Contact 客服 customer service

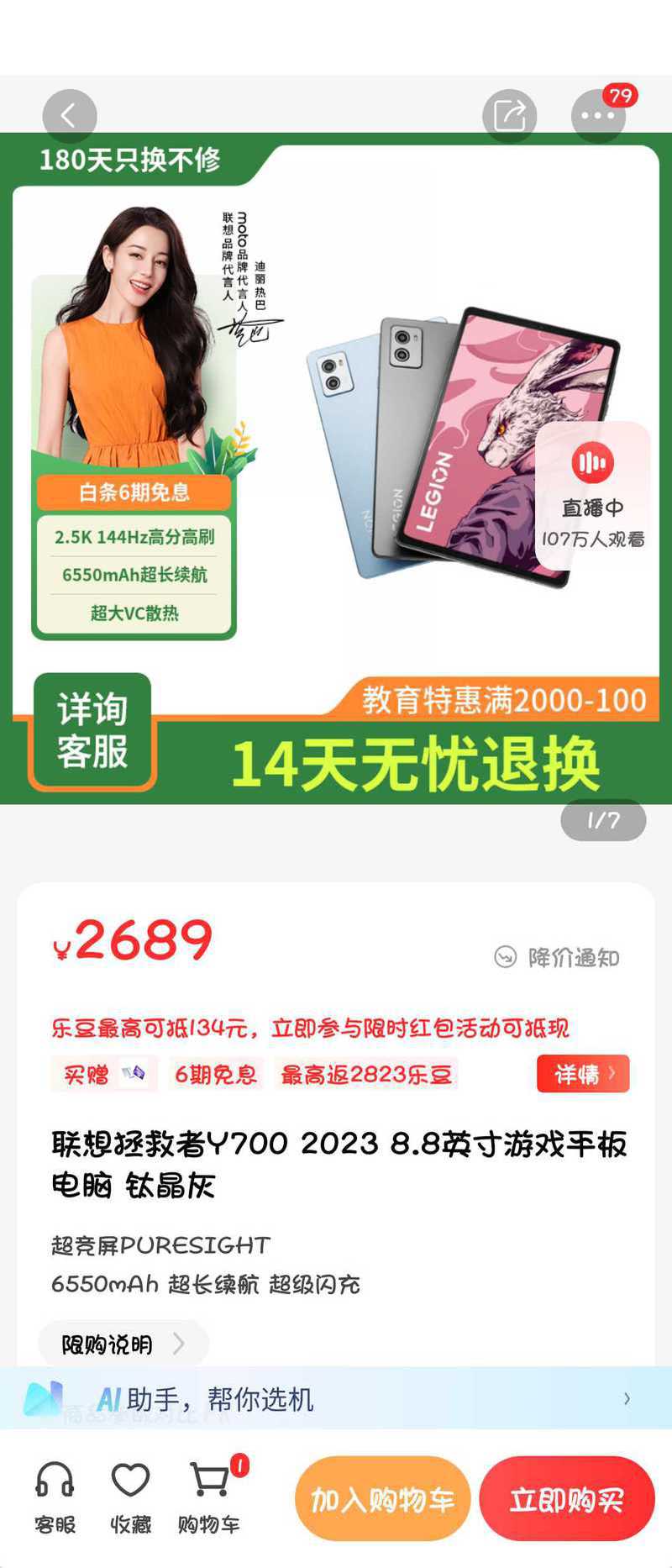pos(55,1498)
